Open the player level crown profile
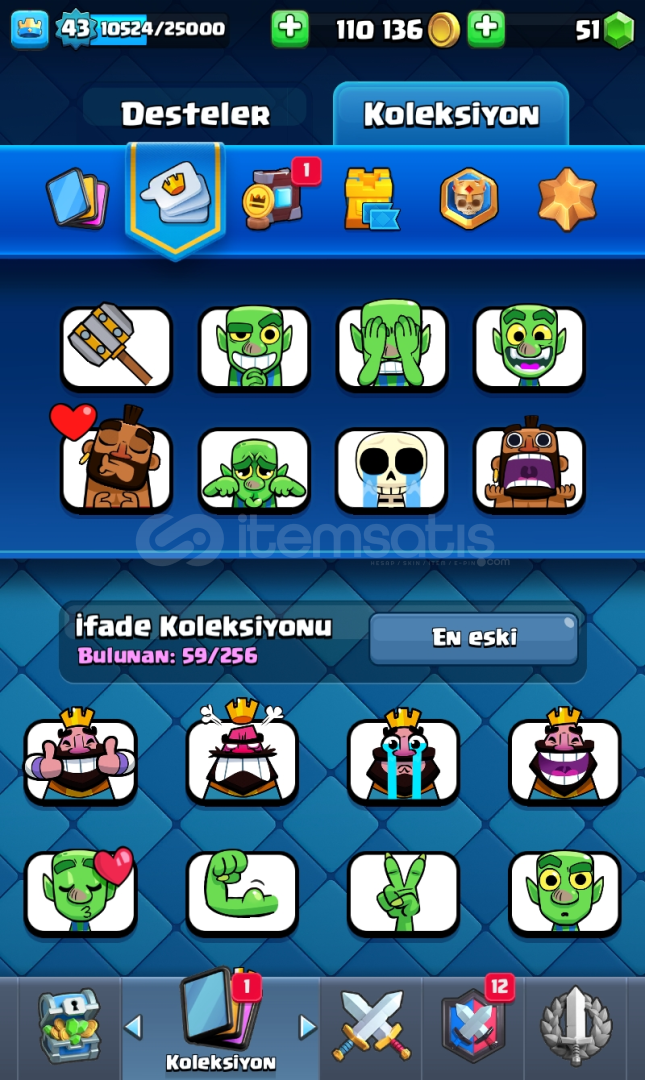This screenshot has width=645, height=1080. pyautogui.click(x=30, y=29)
